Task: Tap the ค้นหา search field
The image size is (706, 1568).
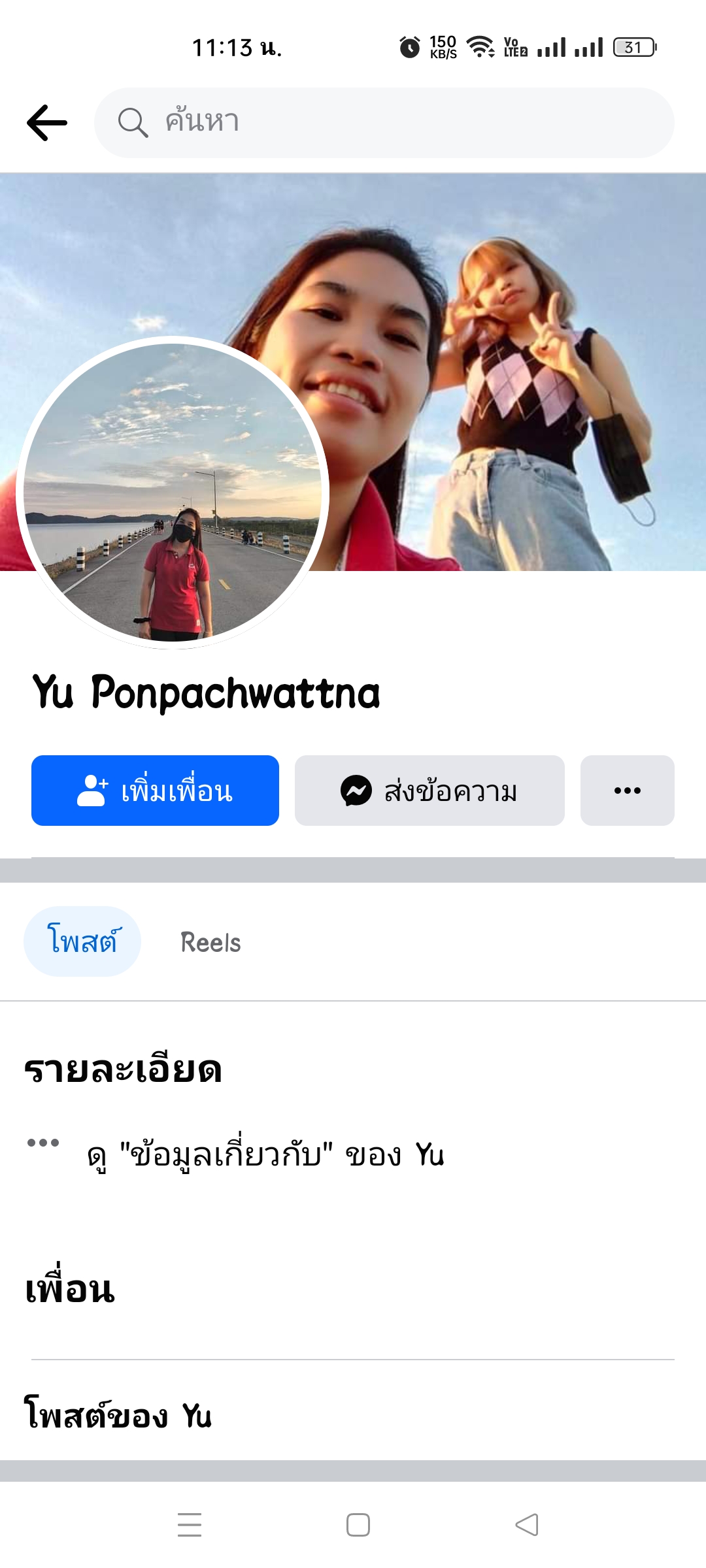Action: click(x=384, y=123)
